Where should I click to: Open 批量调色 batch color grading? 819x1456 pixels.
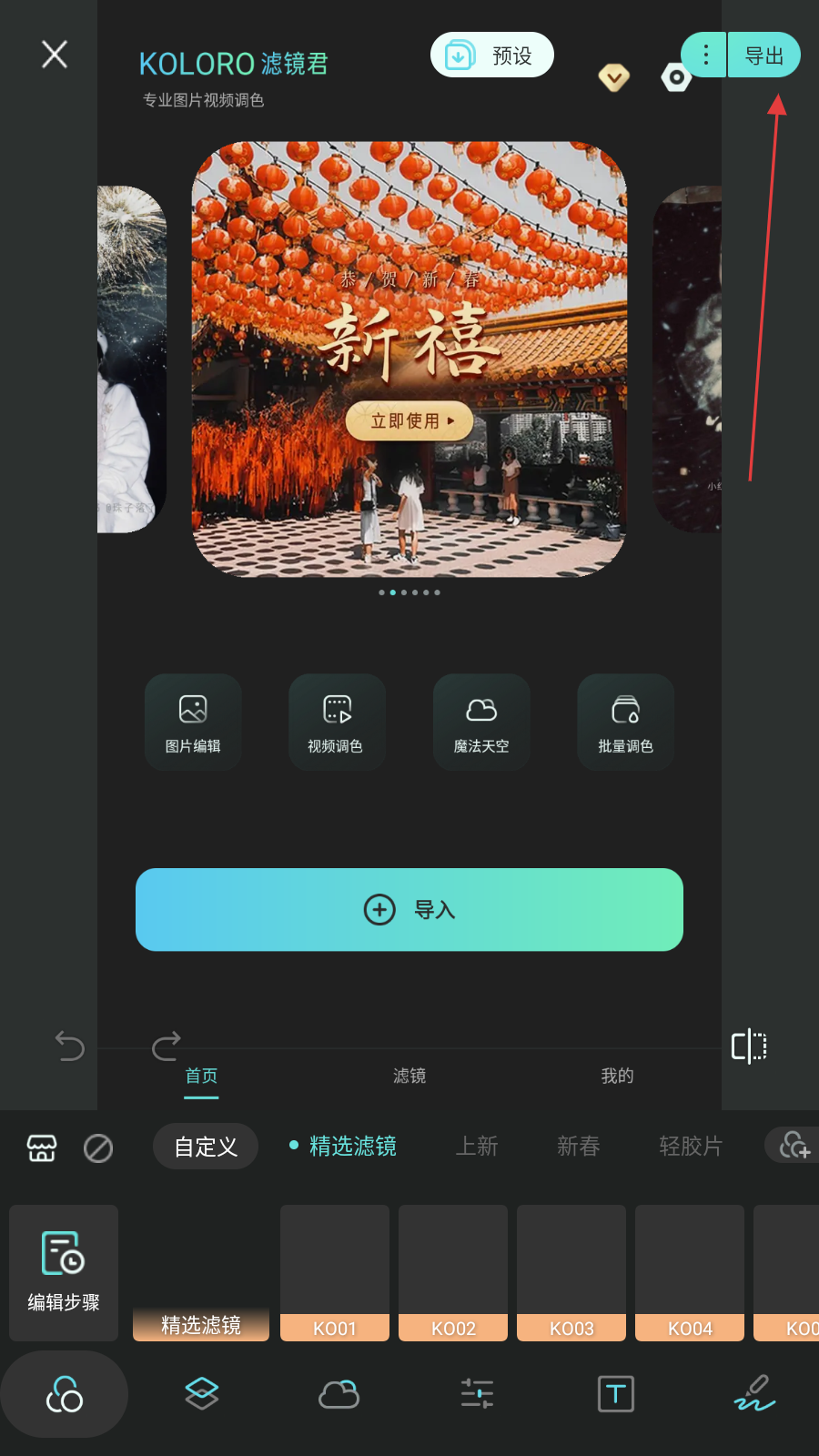[625, 723]
